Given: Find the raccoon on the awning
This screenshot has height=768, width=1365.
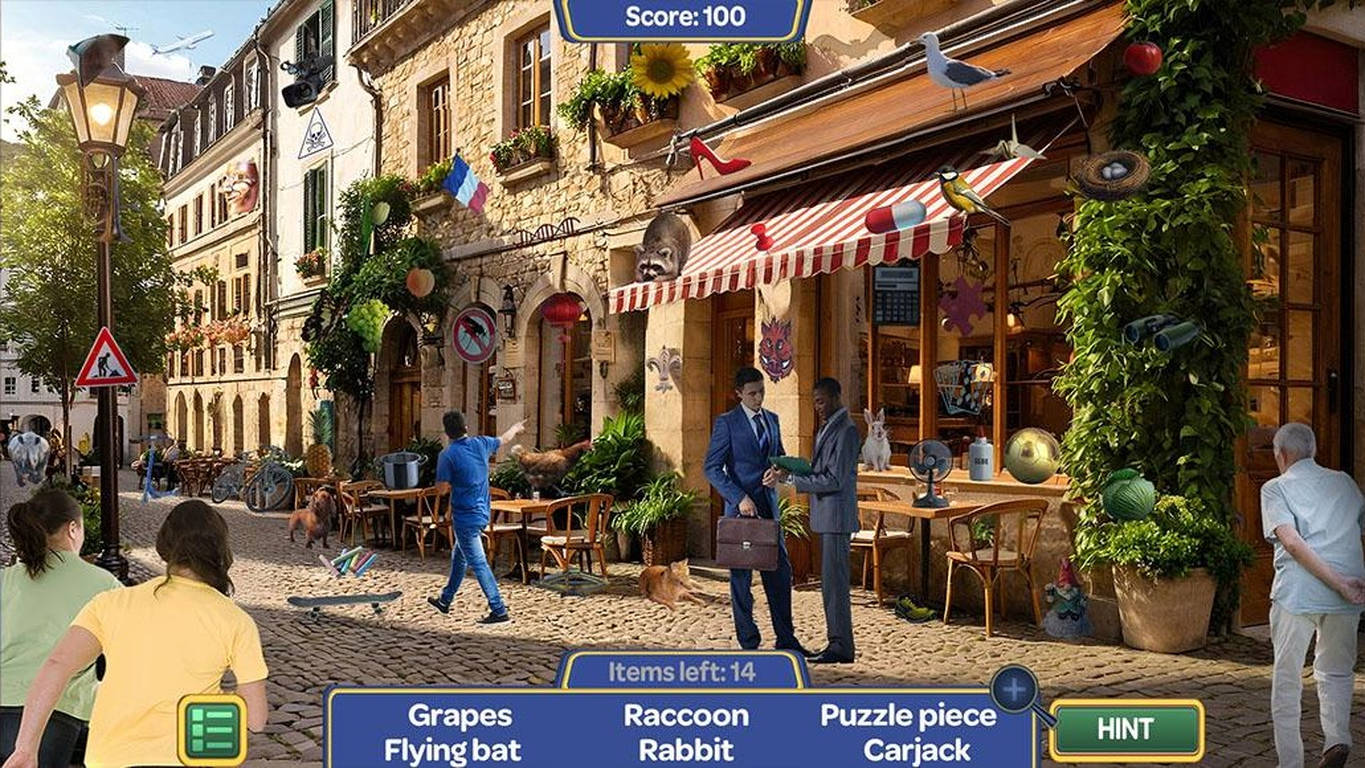Looking at the screenshot, I should 662,246.
